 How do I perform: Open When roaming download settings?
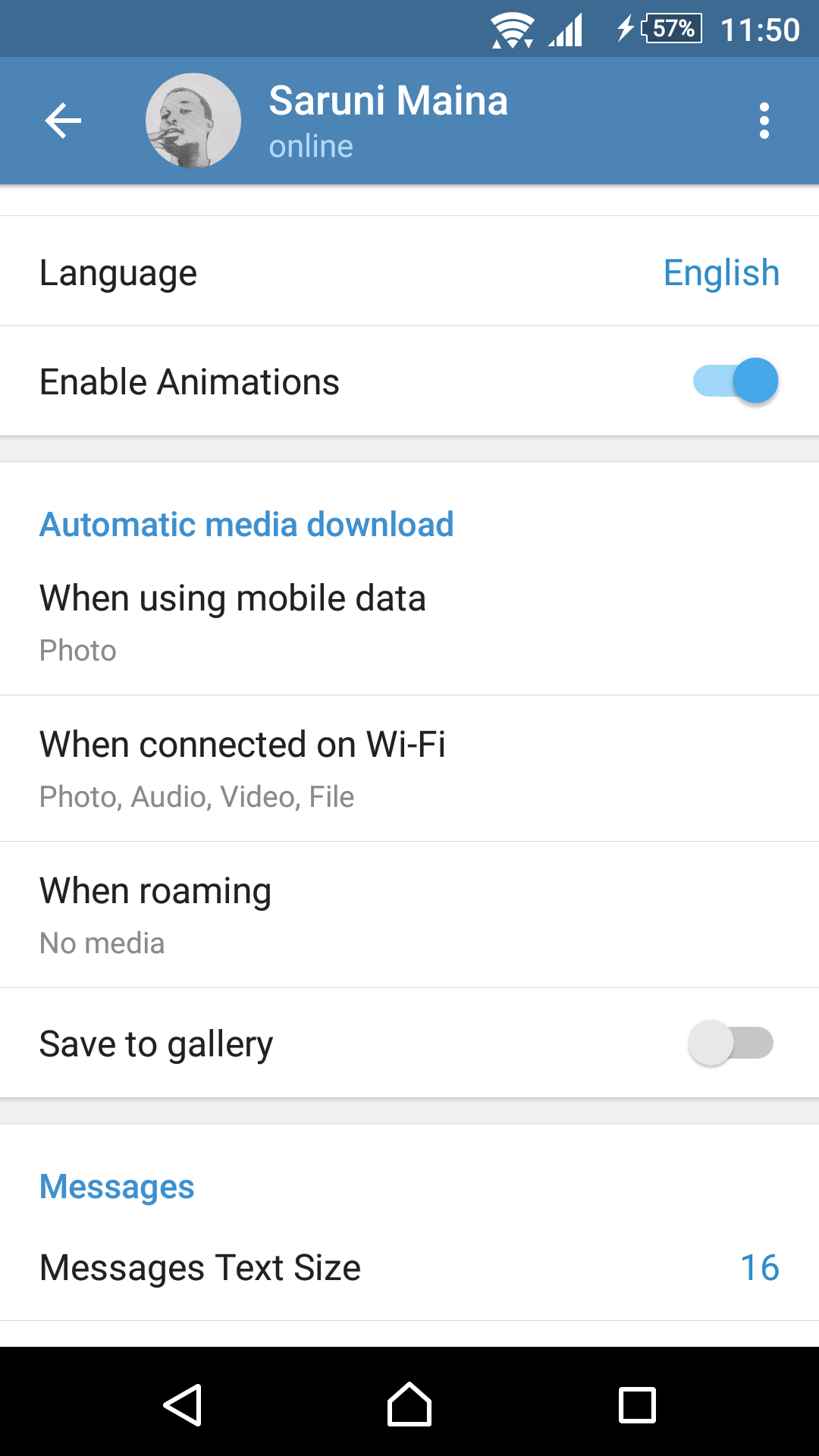[409, 915]
